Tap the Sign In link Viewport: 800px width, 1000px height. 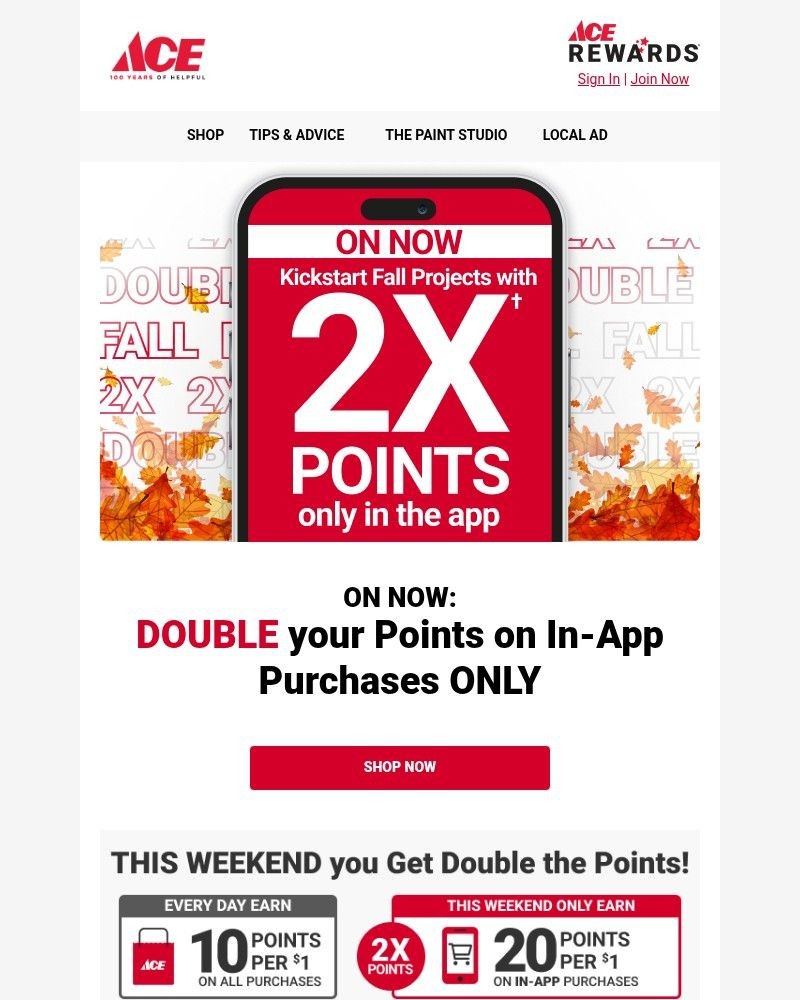click(598, 79)
